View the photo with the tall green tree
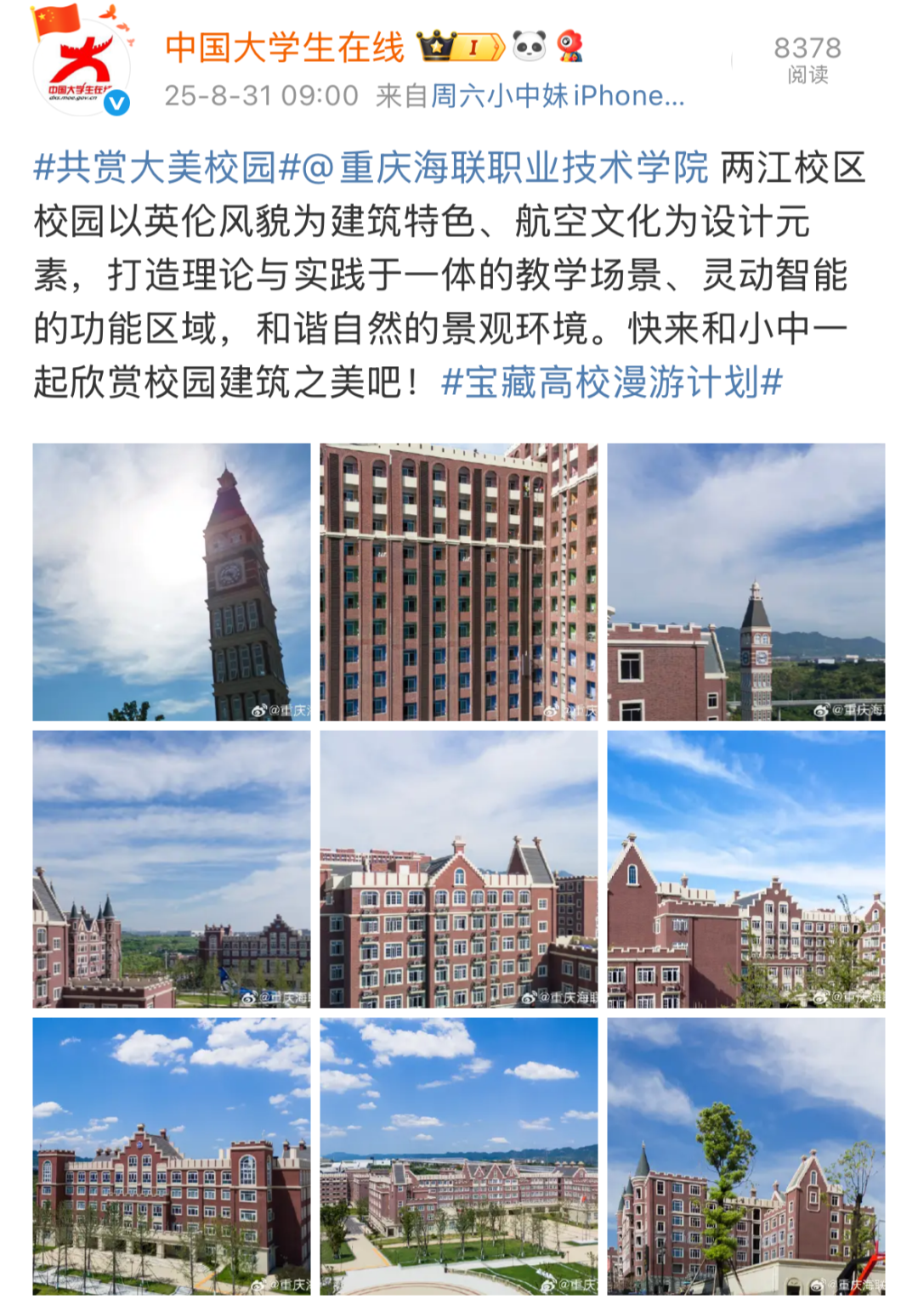Viewport: 918px width, 1316px height. click(745, 1156)
